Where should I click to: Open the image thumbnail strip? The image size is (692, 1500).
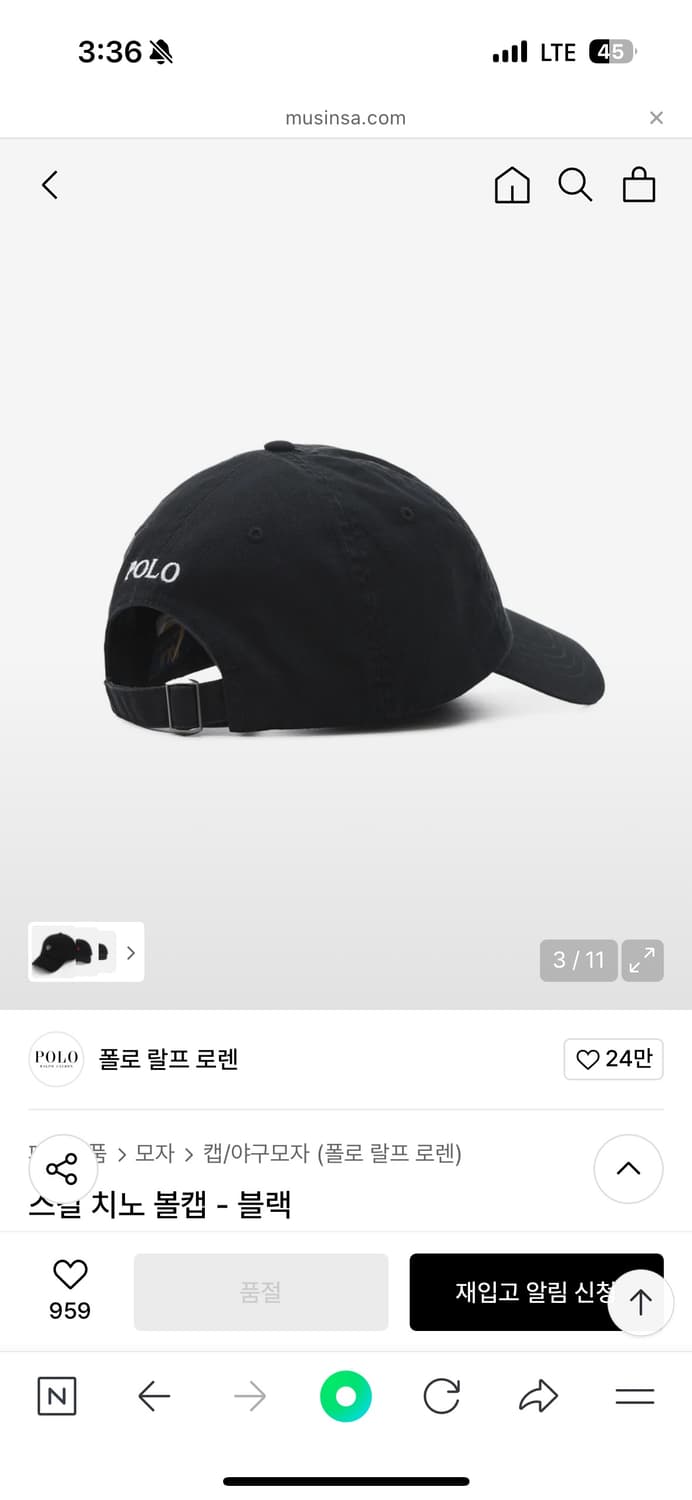coord(86,952)
